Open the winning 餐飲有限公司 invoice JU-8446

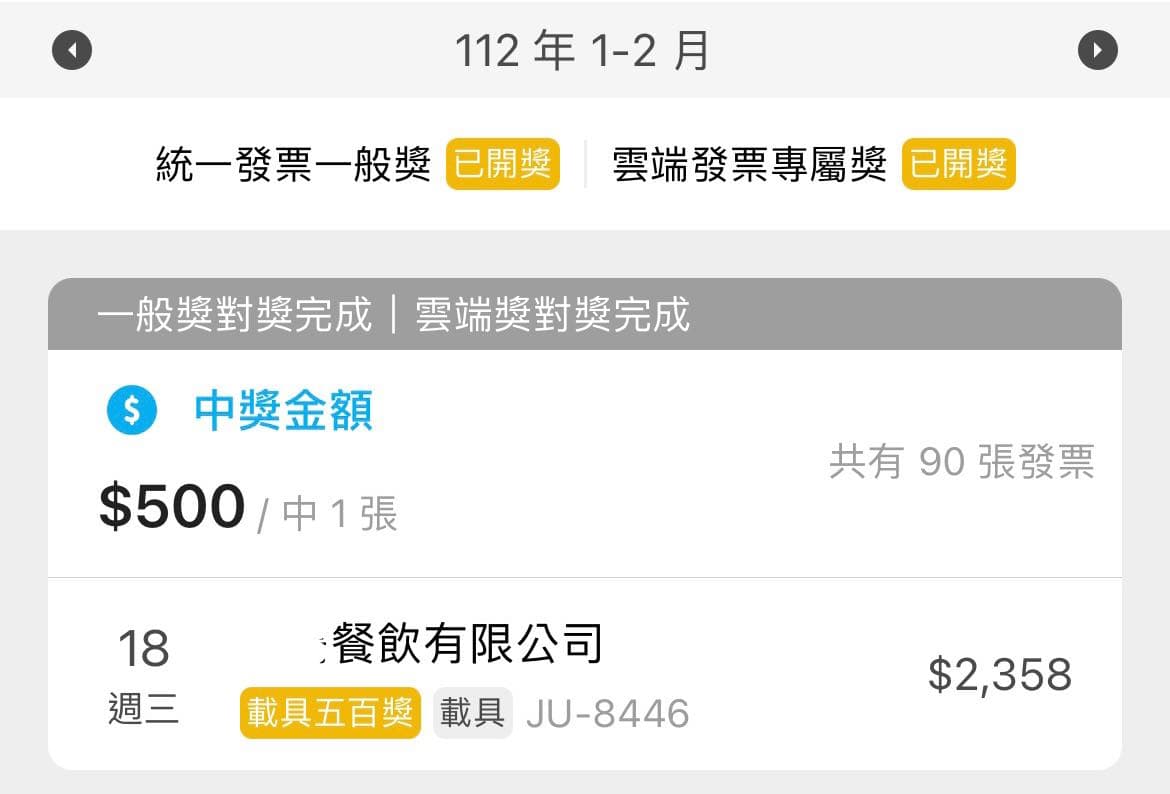click(585, 674)
